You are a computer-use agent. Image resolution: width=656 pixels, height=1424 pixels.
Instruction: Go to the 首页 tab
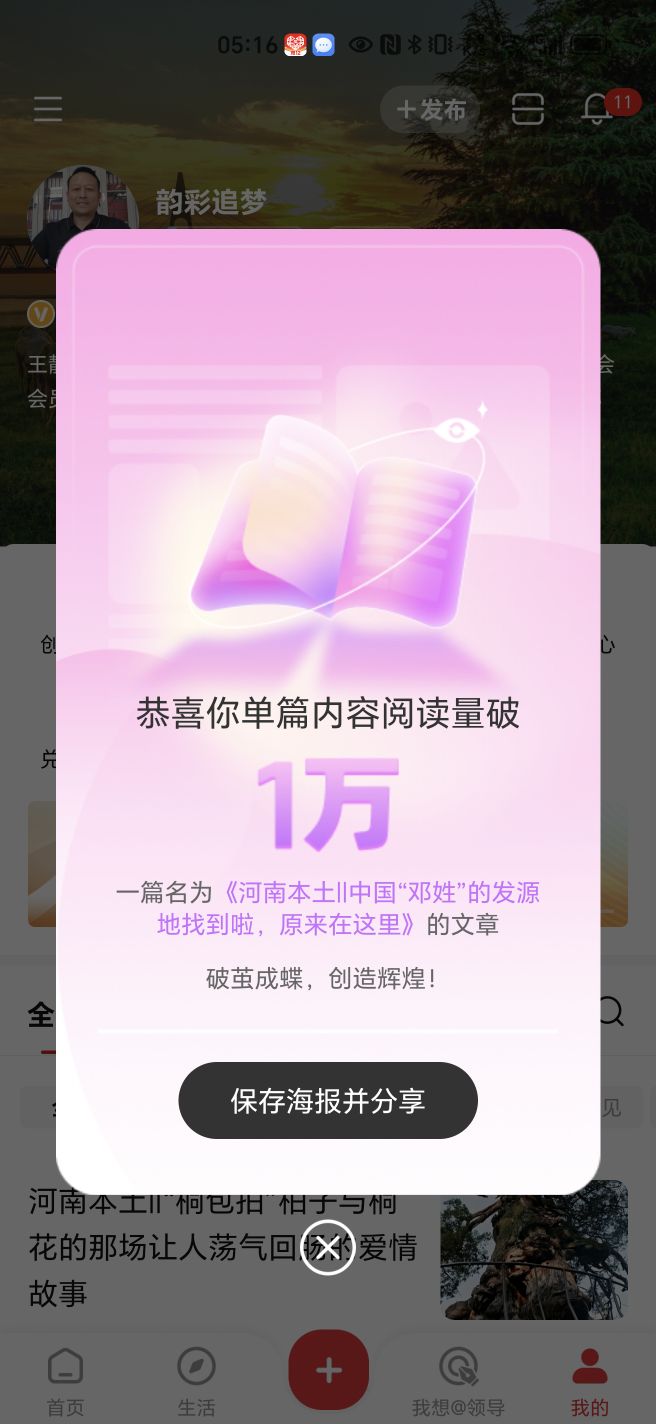point(66,1381)
